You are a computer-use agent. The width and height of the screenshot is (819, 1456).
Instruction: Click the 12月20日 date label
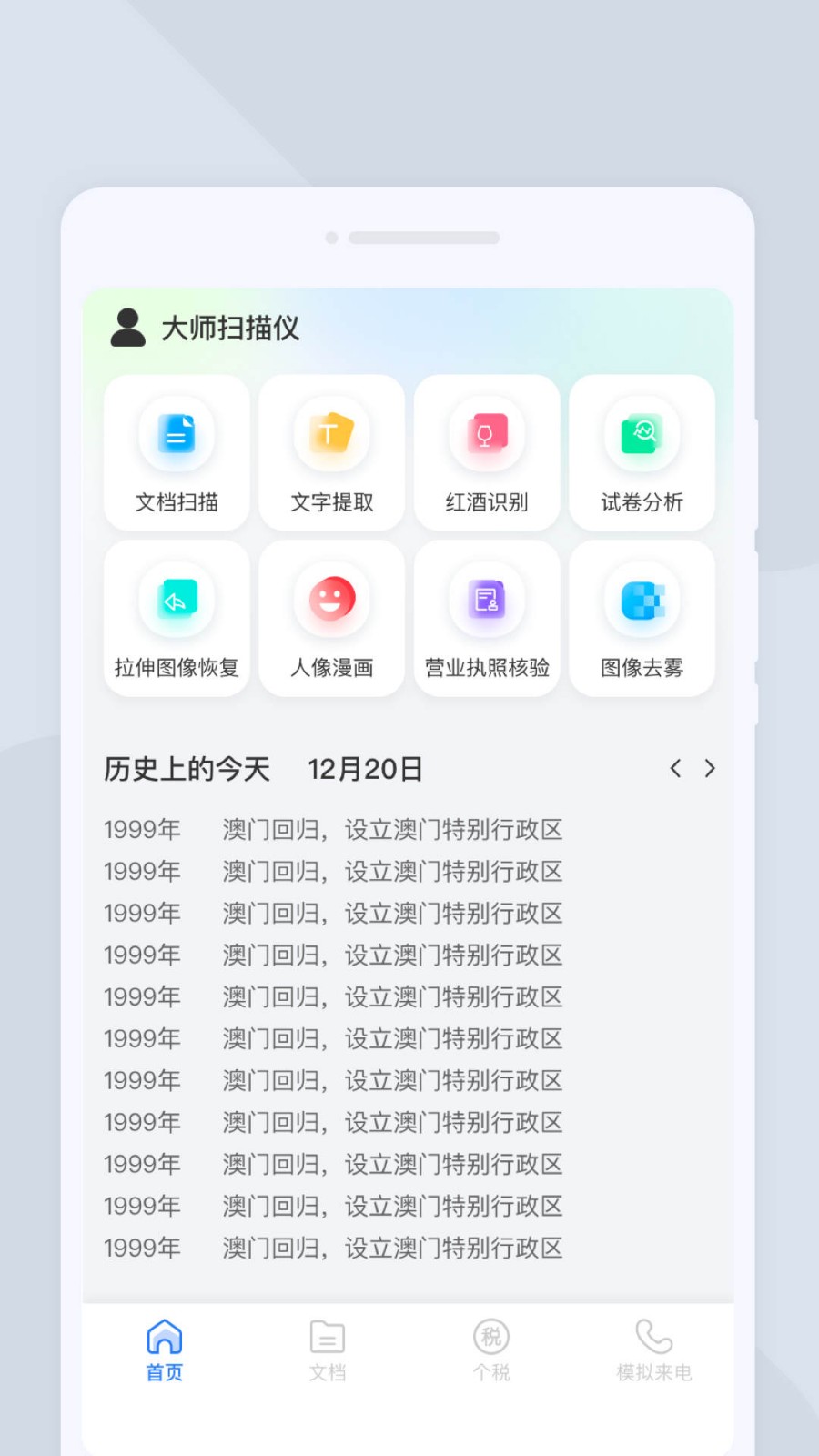click(365, 769)
